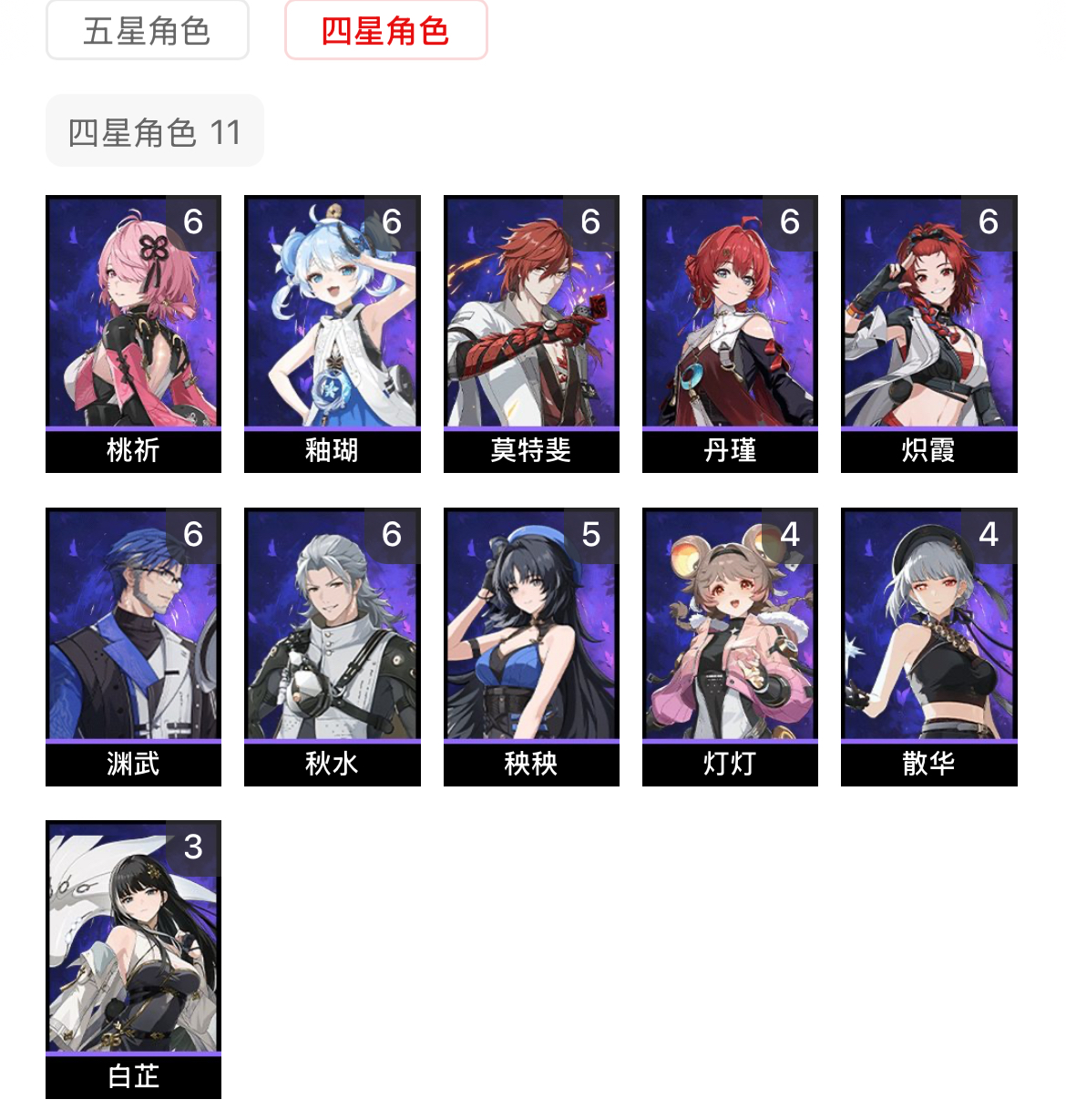
Task: Open the 釉瑚 character card
Action: (332, 334)
